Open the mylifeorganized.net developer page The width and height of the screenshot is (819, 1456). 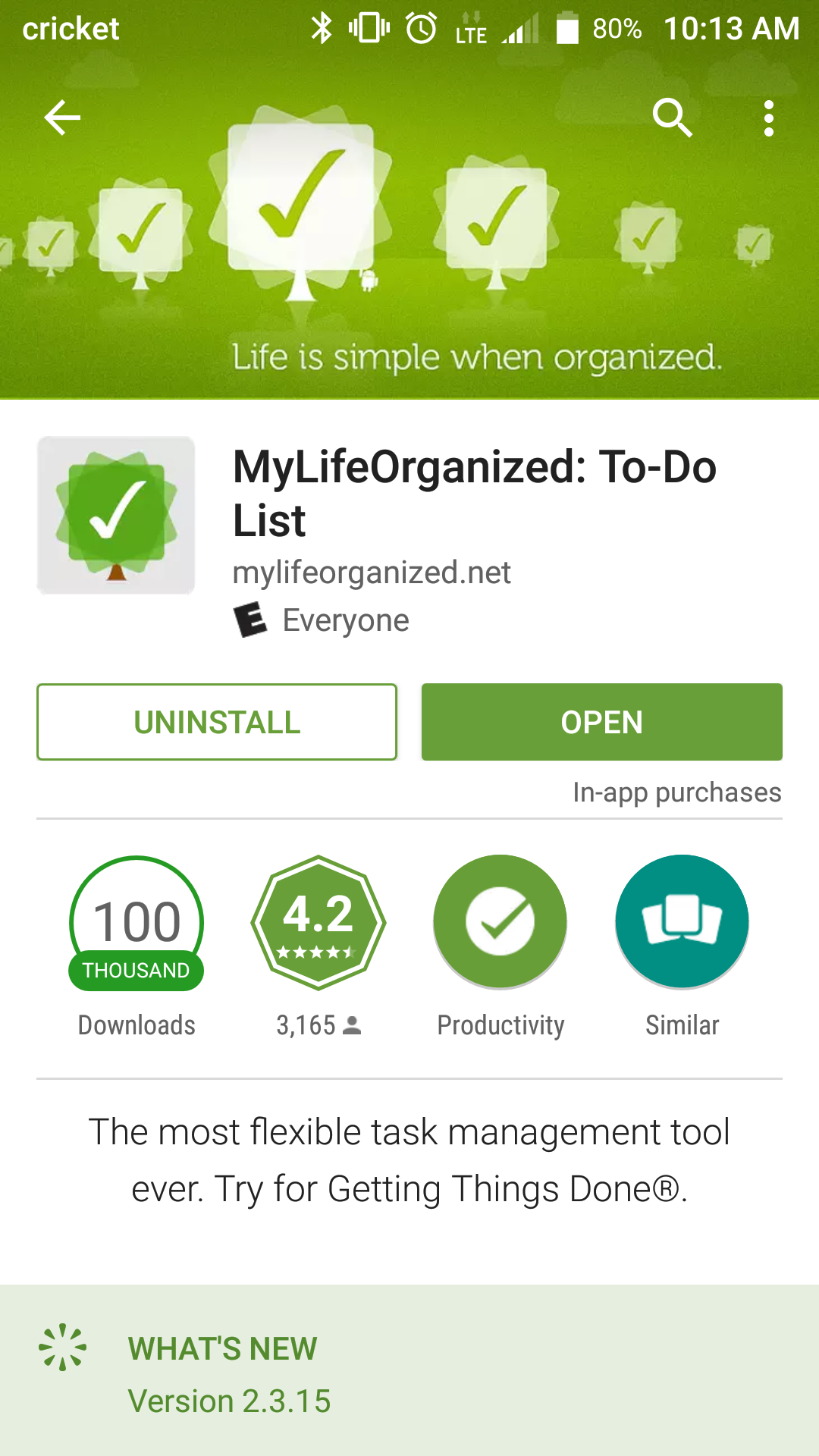point(372,573)
